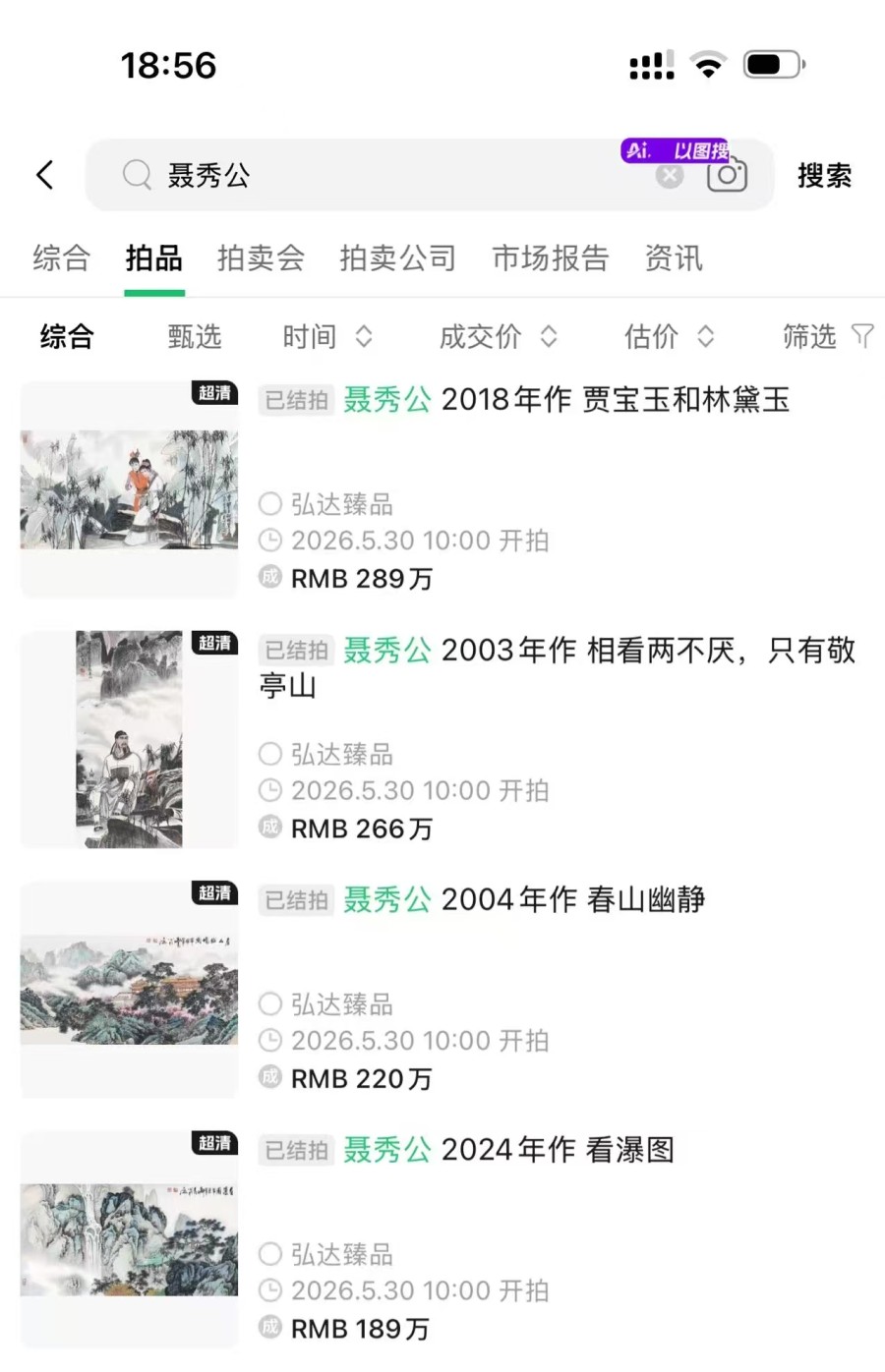Select the 甄选 filter
This screenshot has width=885, height=1372.
194,337
